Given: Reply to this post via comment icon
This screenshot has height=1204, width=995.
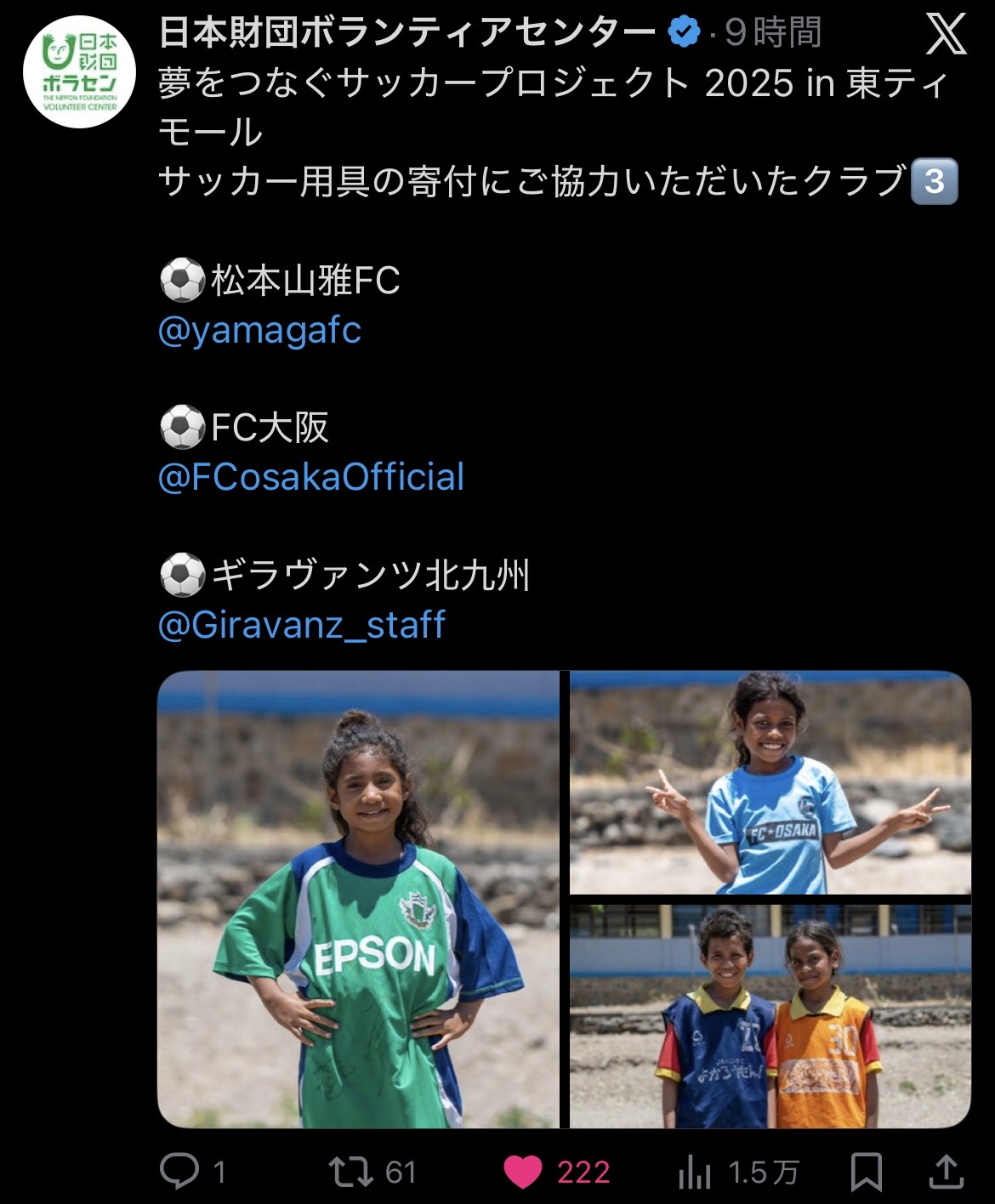Looking at the screenshot, I should pyautogui.click(x=179, y=1172).
